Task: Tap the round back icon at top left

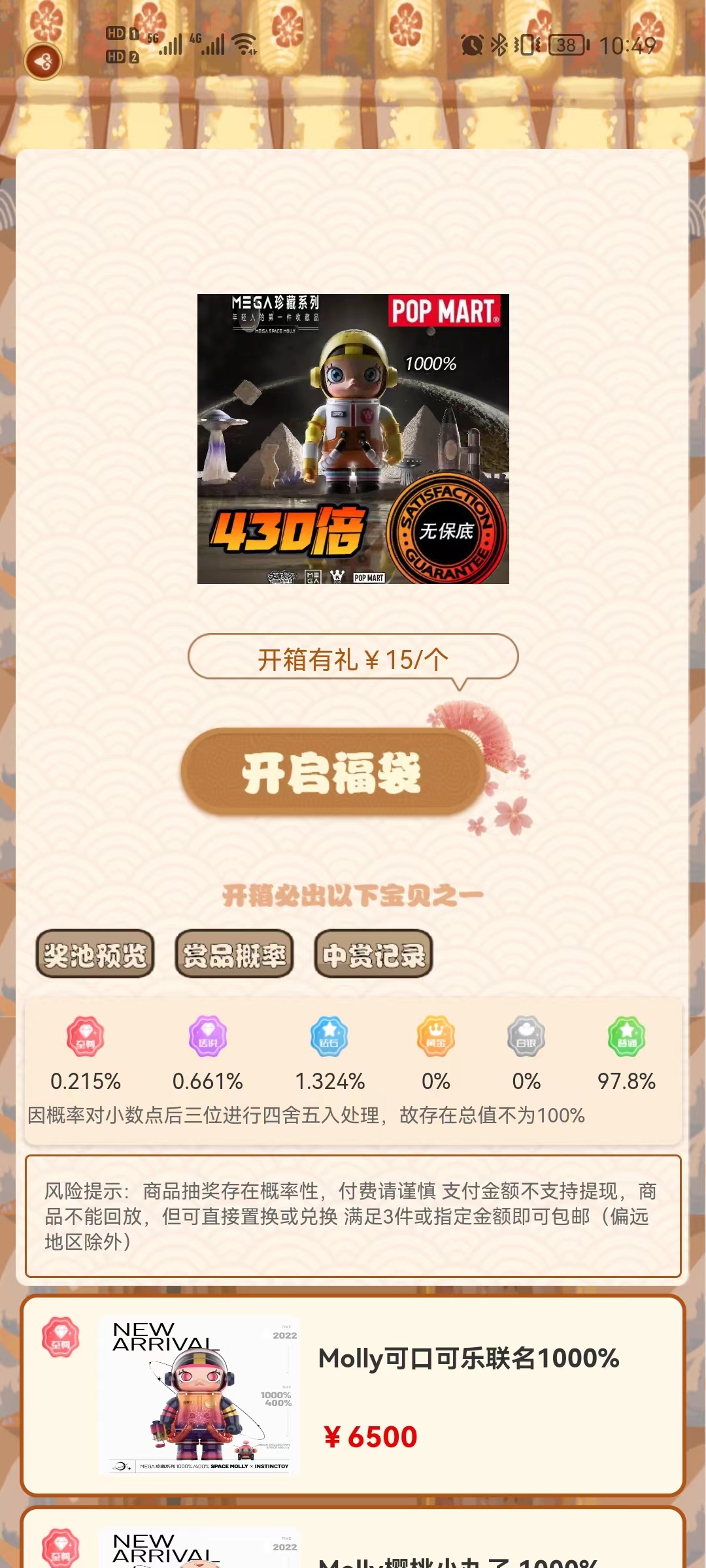Action: click(43, 62)
